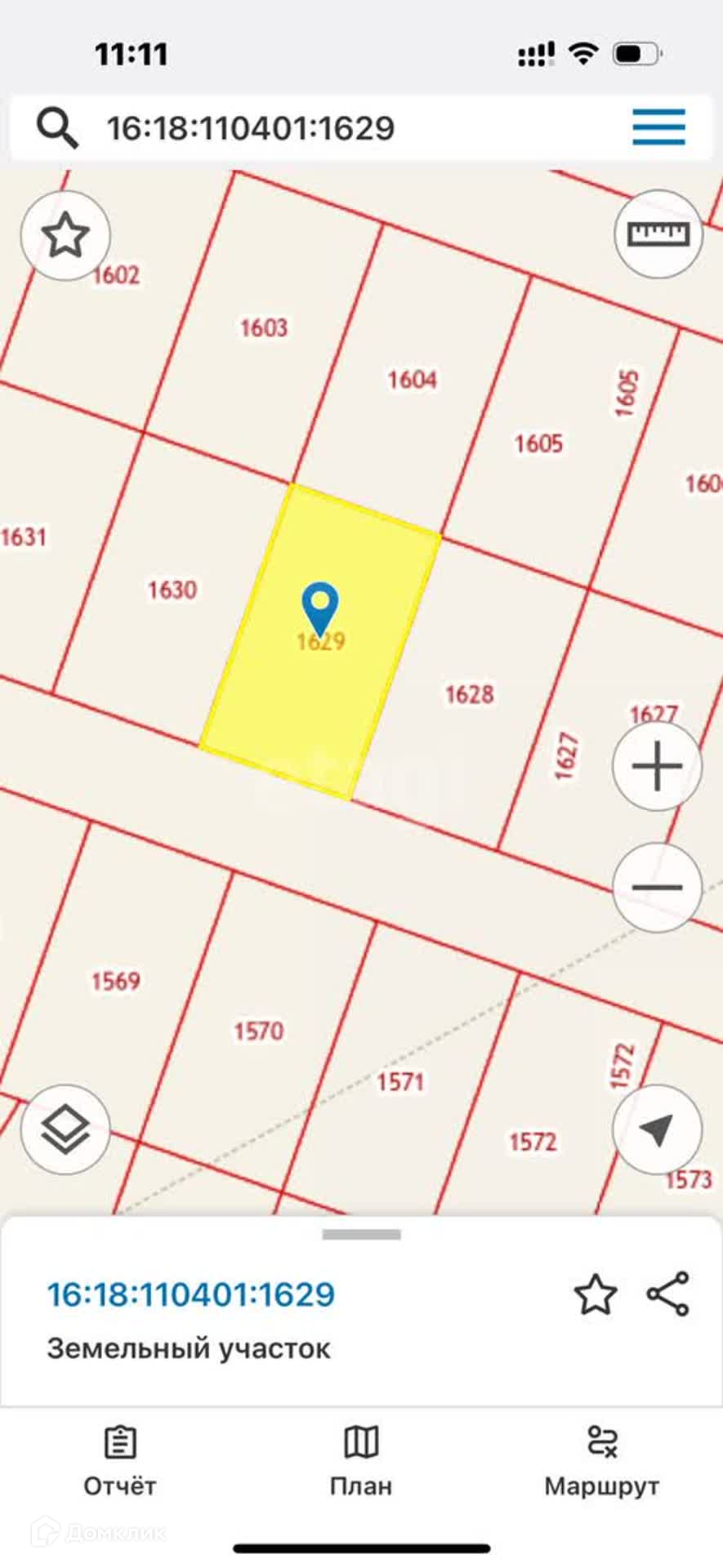Add parcel 16:18:110401:1629 to favorites

coord(595,1295)
